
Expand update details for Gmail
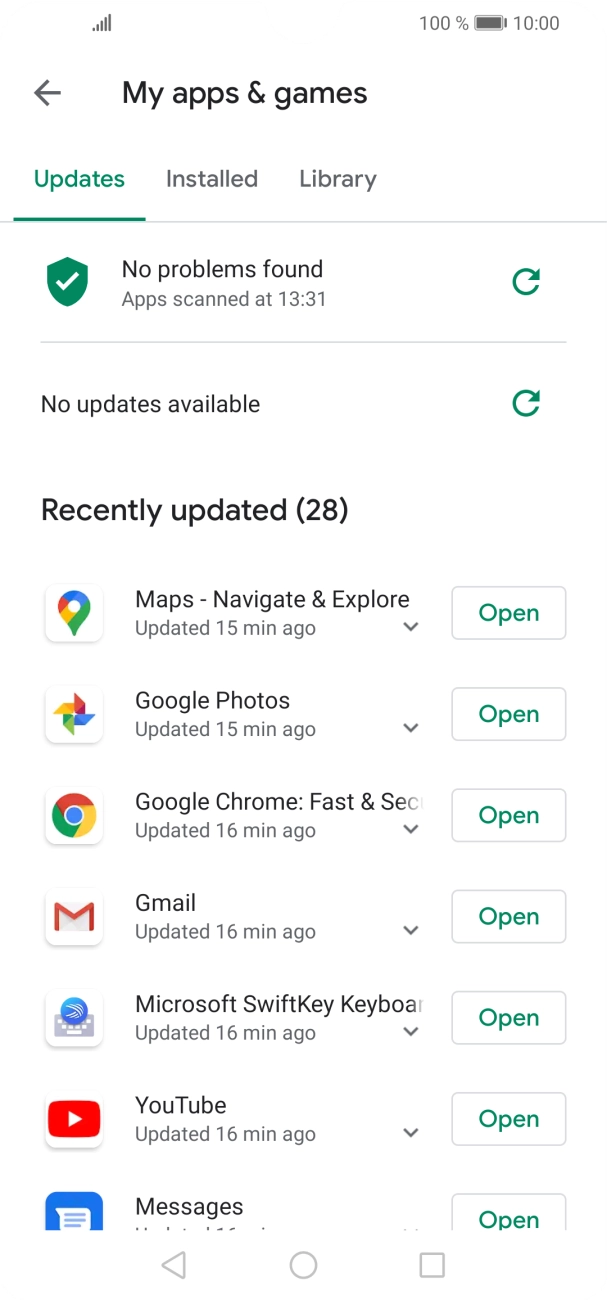(411, 931)
